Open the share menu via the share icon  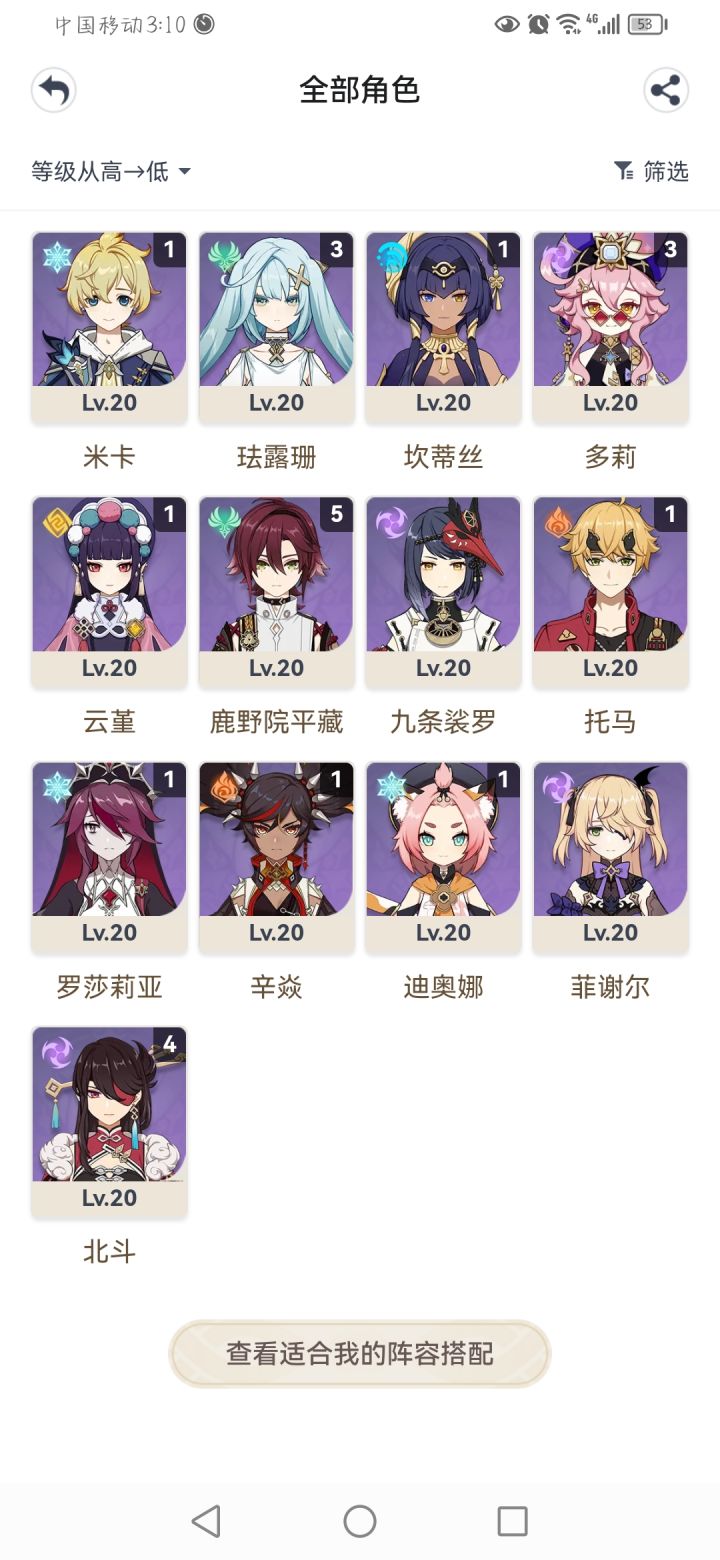666,92
